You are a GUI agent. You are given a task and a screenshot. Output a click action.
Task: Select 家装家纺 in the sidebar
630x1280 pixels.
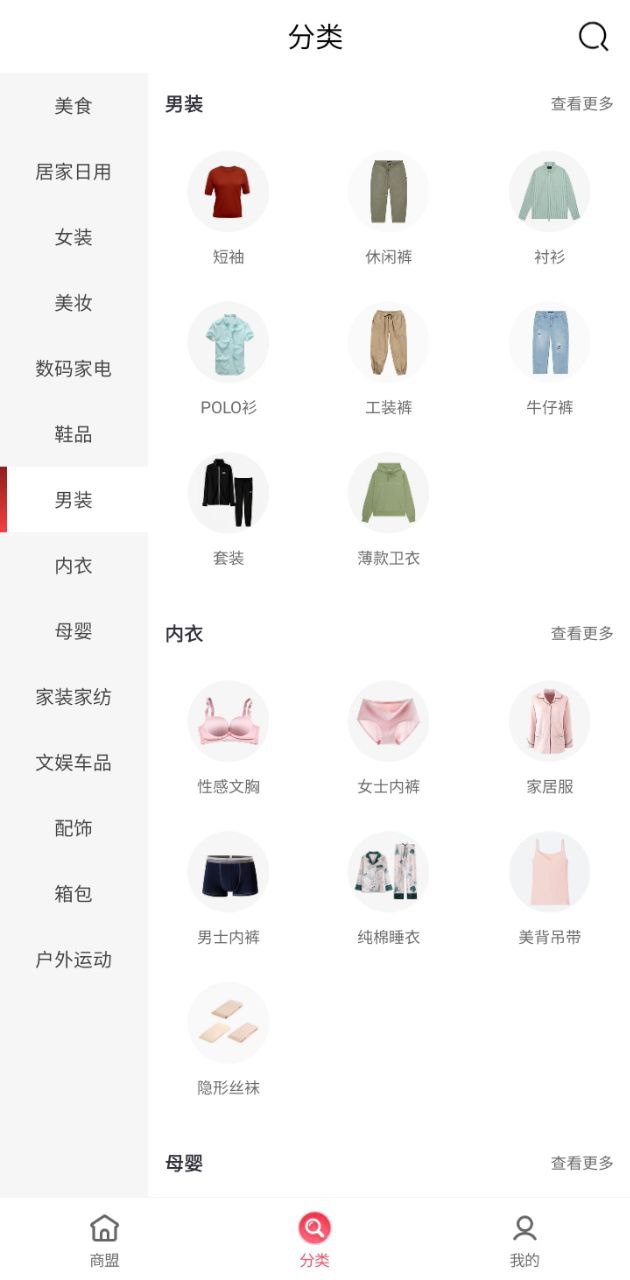click(x=73, y=697)
